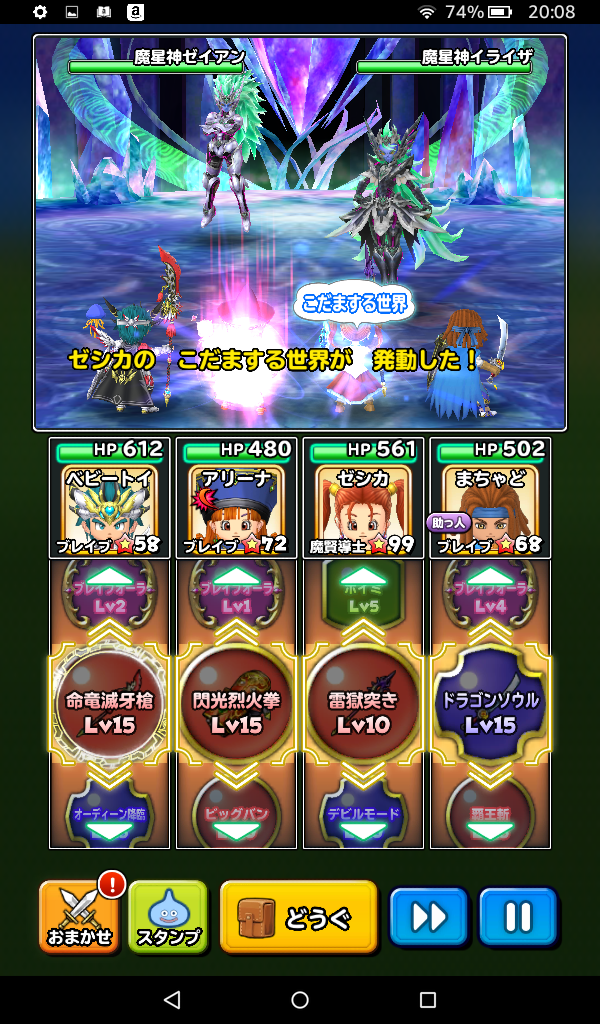
Task: Select the 雷獄突き Lv10 skill
Action: [363, 708]
